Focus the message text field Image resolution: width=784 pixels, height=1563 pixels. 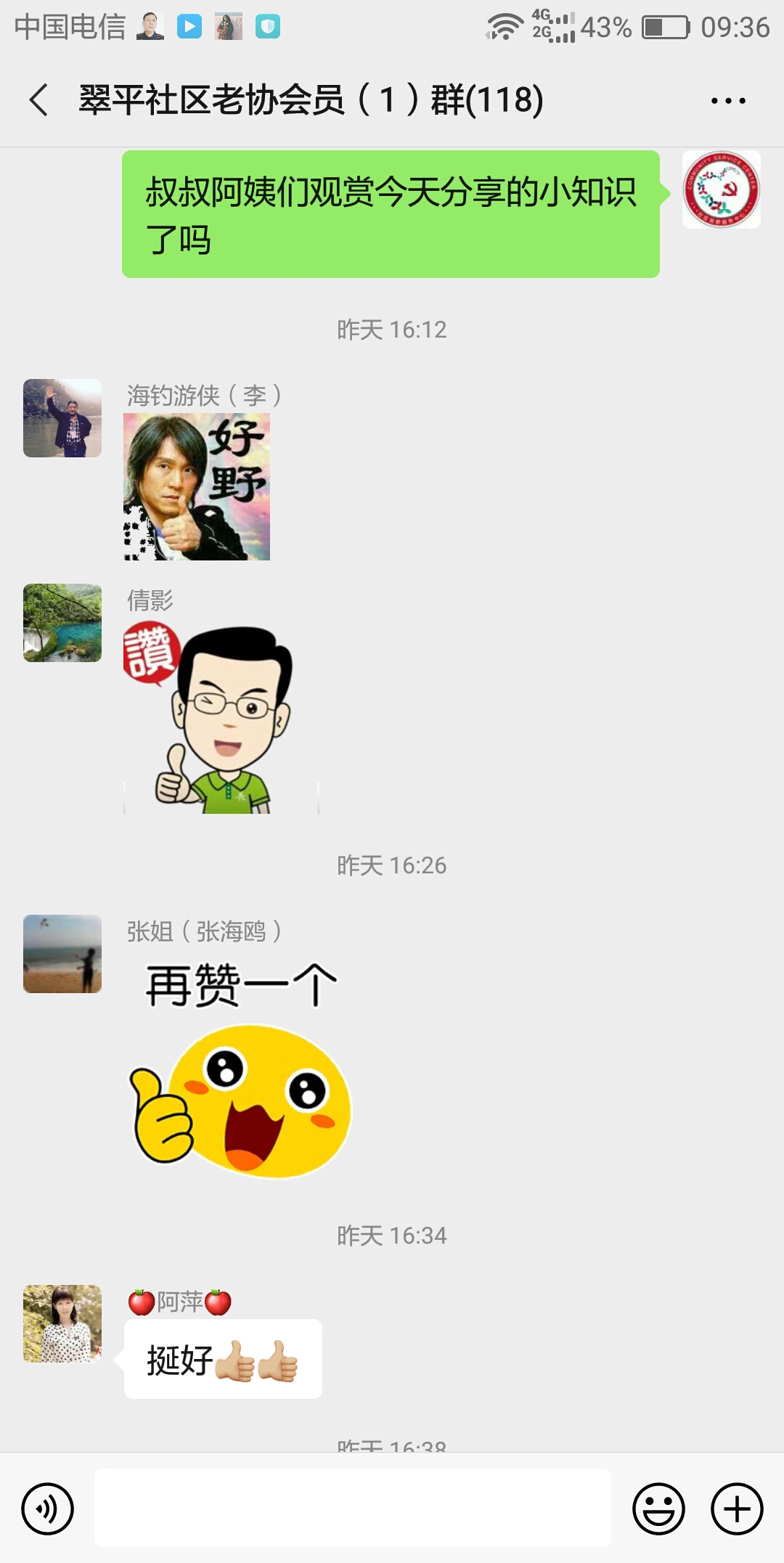352,1508
